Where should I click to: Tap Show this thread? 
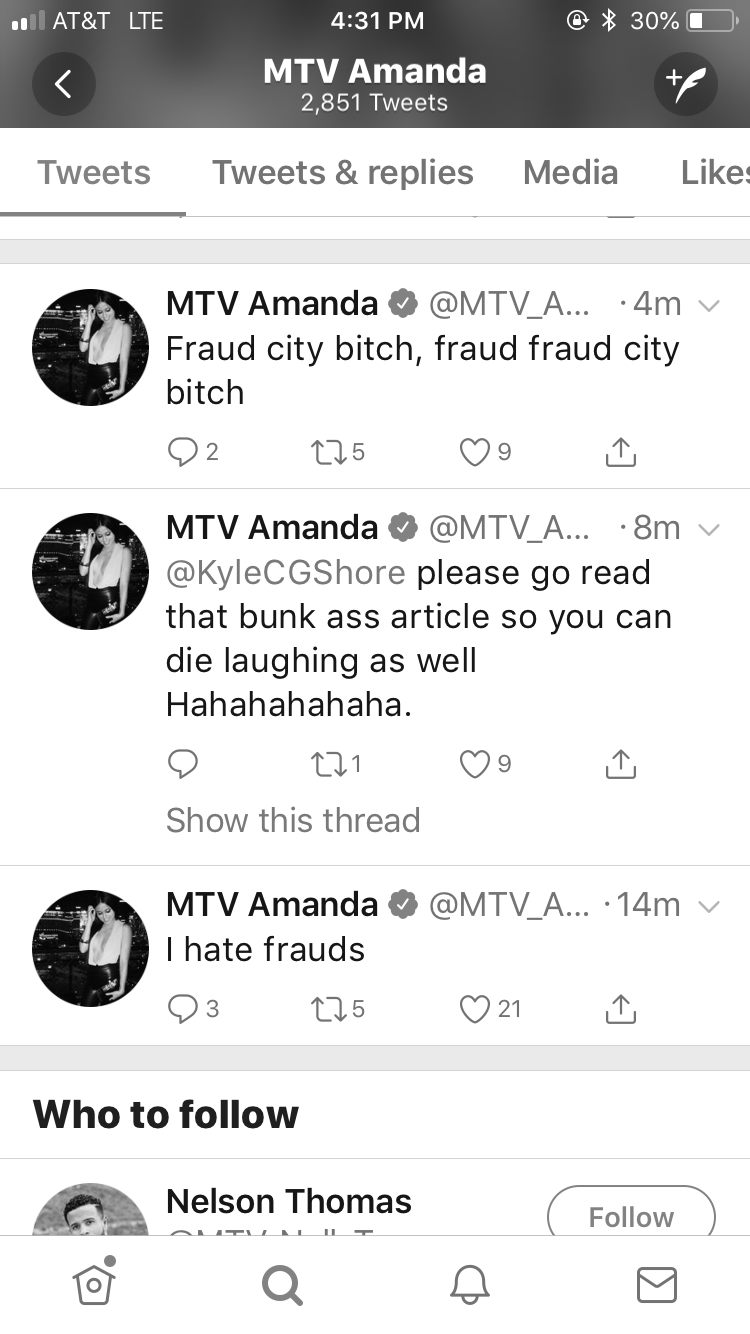(293, 820)
